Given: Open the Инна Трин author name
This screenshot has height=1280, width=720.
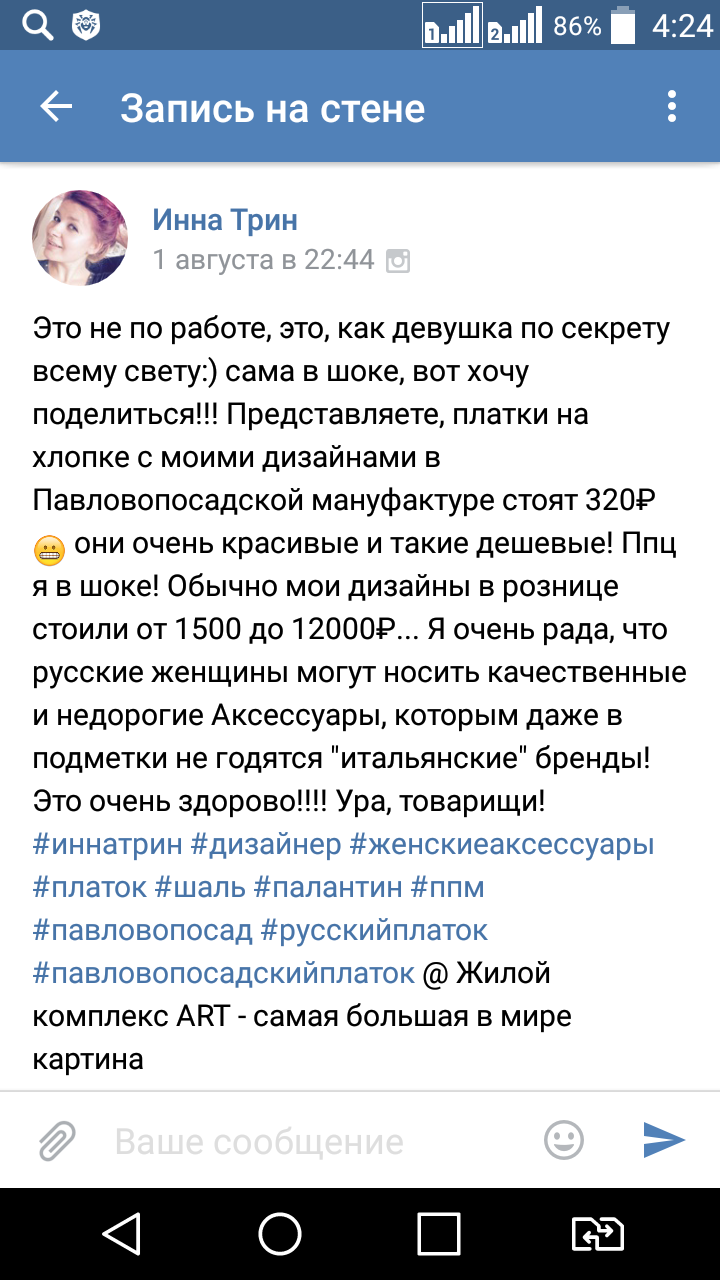Looking at the screenshot, I should (225, 219).
